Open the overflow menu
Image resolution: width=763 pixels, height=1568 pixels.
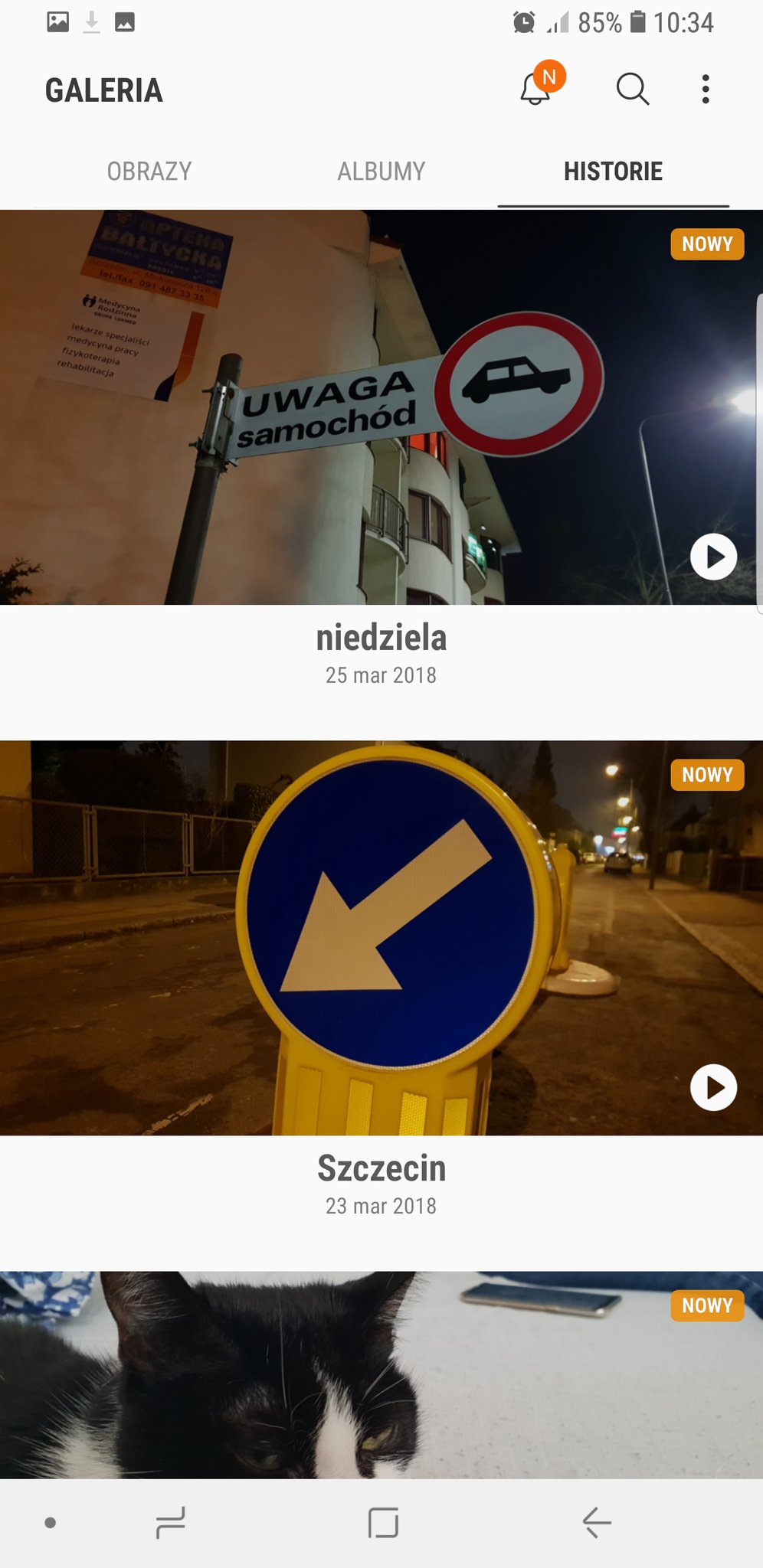pos(705,90)
